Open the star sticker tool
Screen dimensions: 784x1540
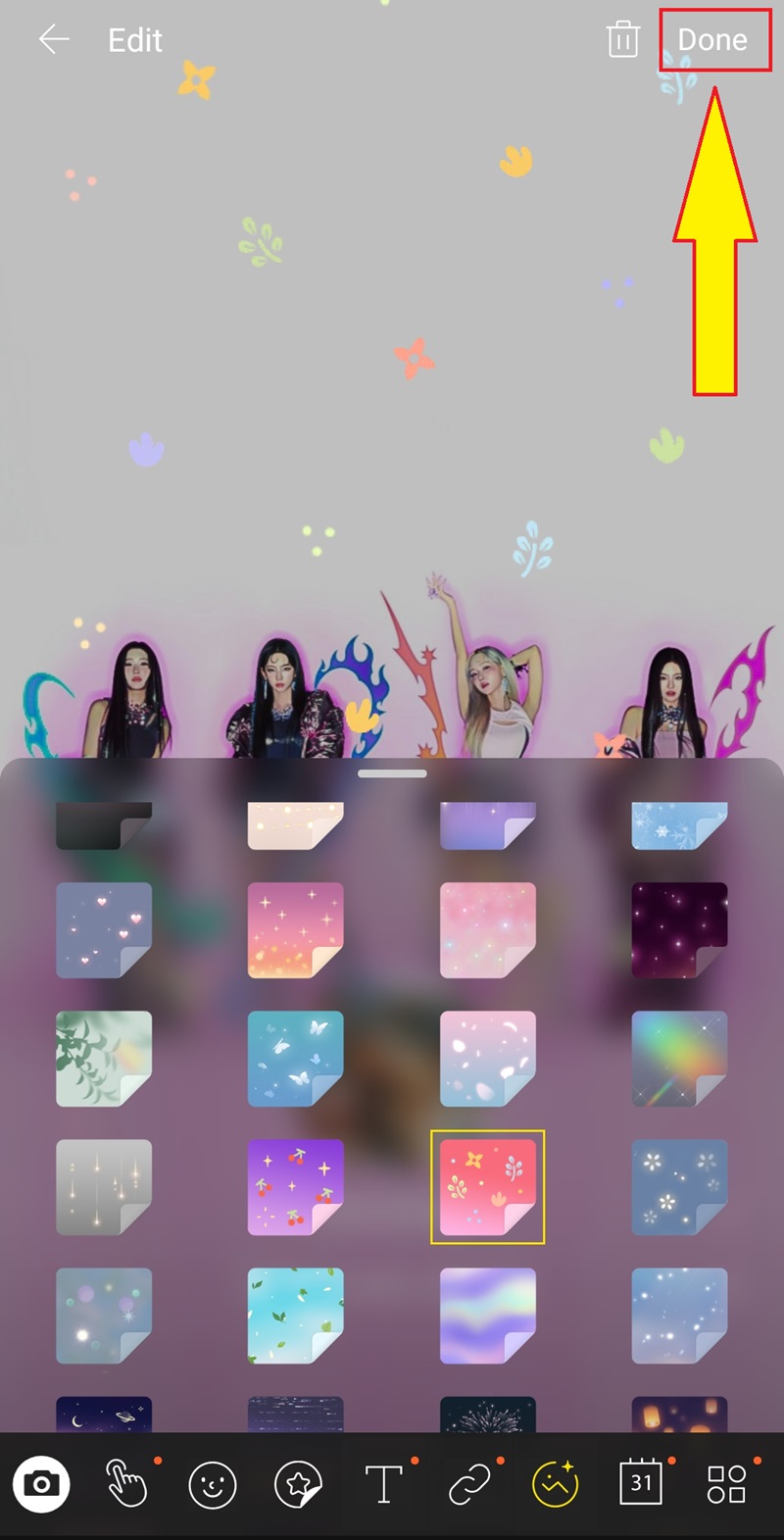pos(299,1484)
